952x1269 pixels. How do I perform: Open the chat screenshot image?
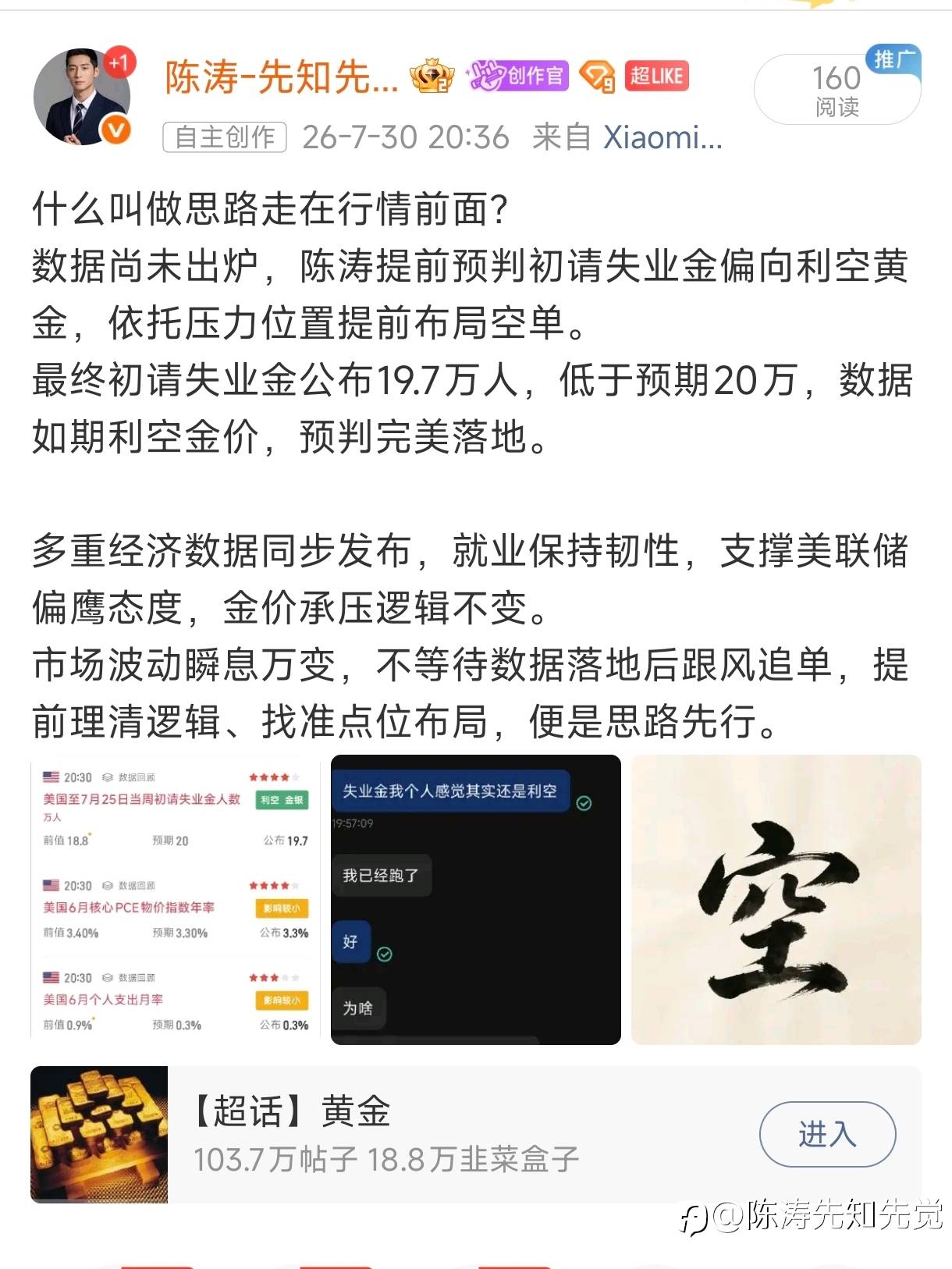(476, 899)
